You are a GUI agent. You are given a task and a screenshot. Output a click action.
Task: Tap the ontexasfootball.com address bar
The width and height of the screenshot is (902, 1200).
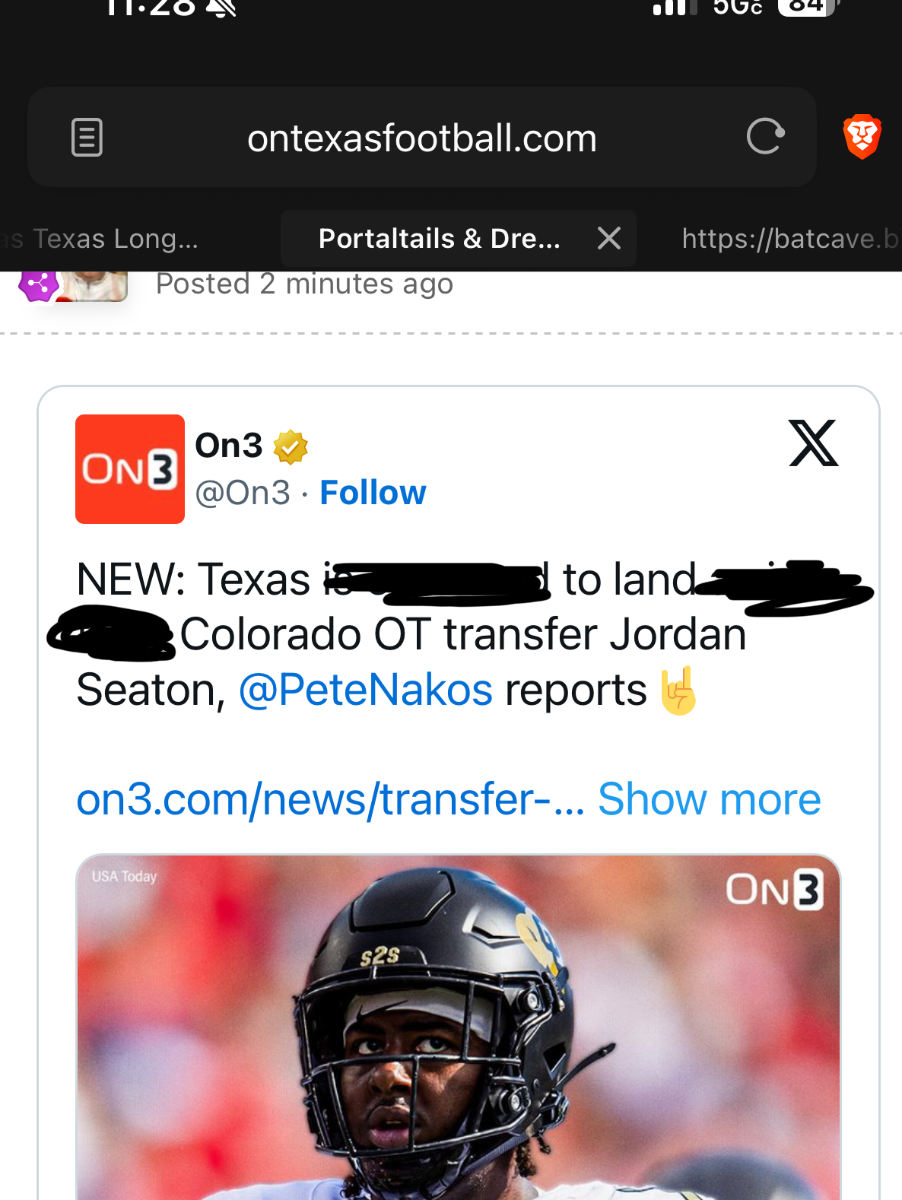click(421, 138)
